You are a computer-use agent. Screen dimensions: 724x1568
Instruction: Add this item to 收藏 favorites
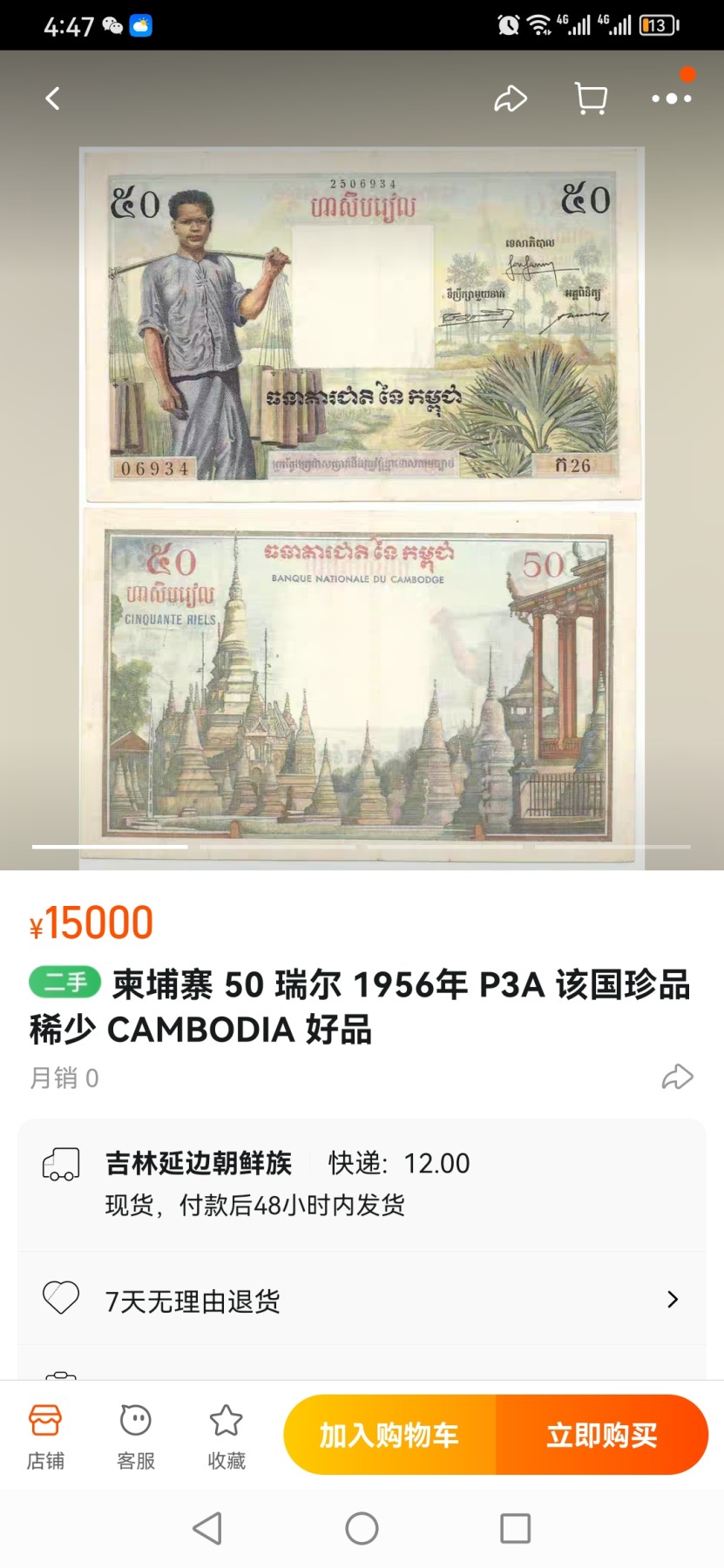point(227,1436)
